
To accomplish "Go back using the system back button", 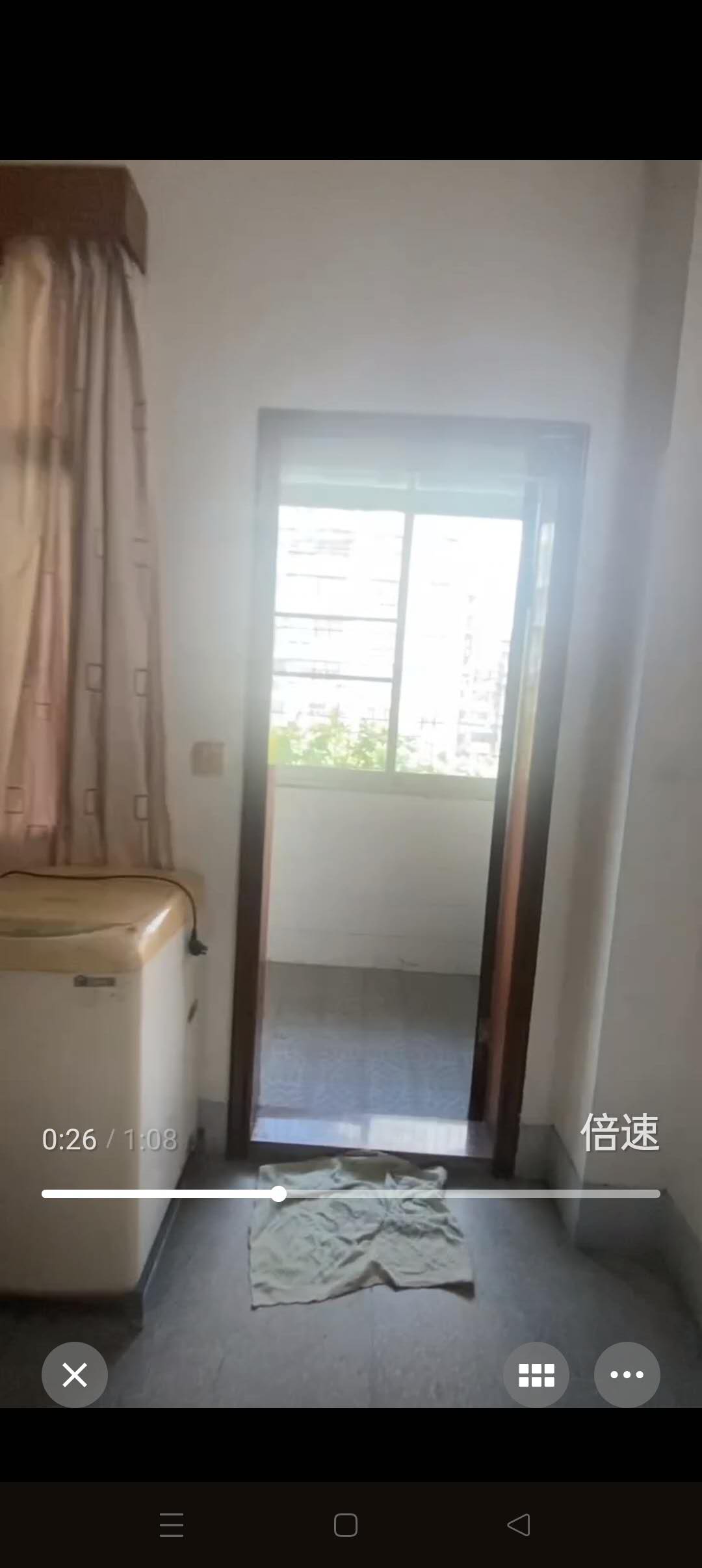I will click(x=519, y=1525).
